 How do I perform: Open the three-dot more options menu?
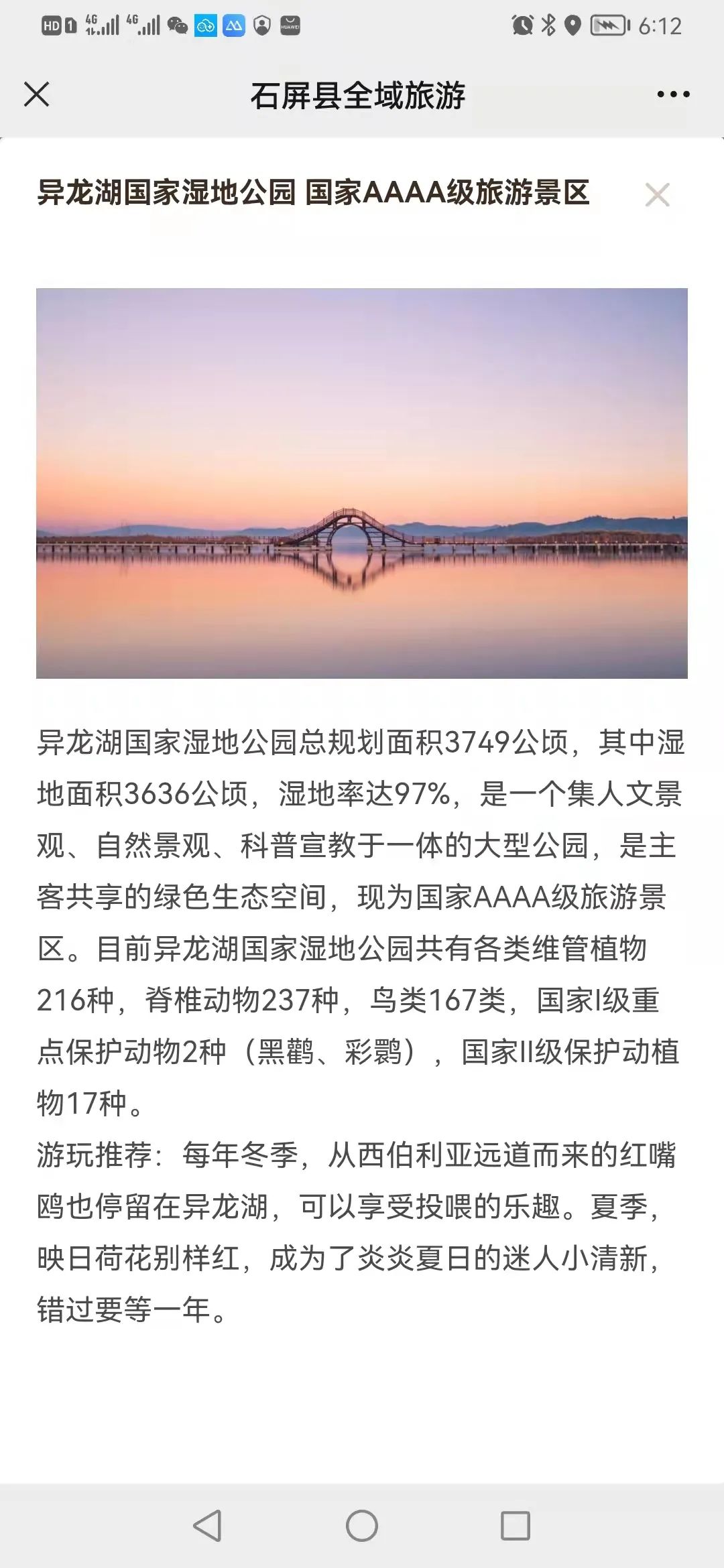click(673, 94)
